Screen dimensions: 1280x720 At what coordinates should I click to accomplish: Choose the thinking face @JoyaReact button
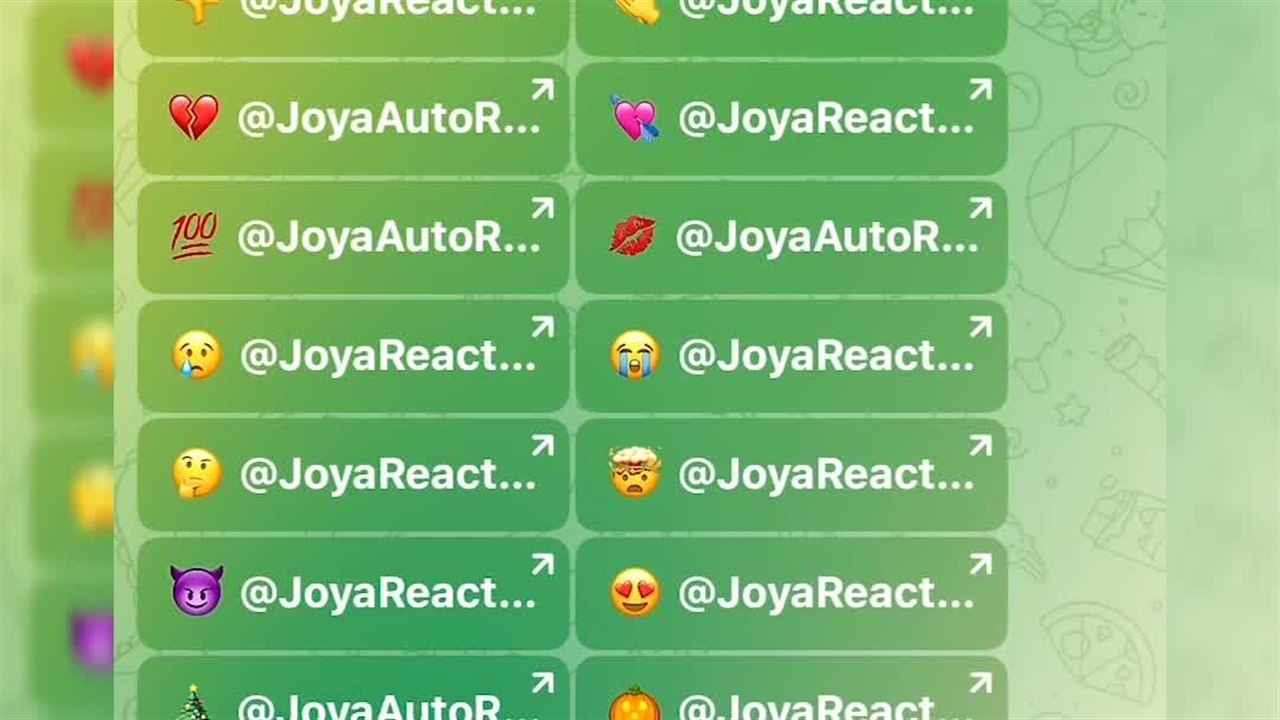353,474
